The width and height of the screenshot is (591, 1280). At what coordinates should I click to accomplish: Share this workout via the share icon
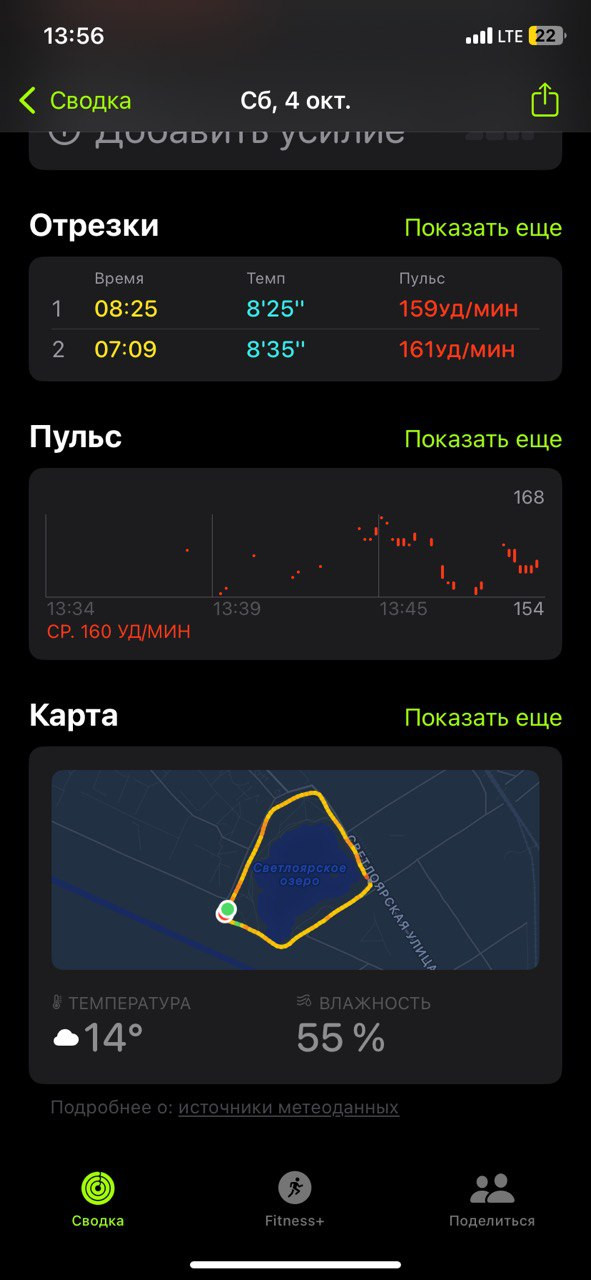[544, 100]
